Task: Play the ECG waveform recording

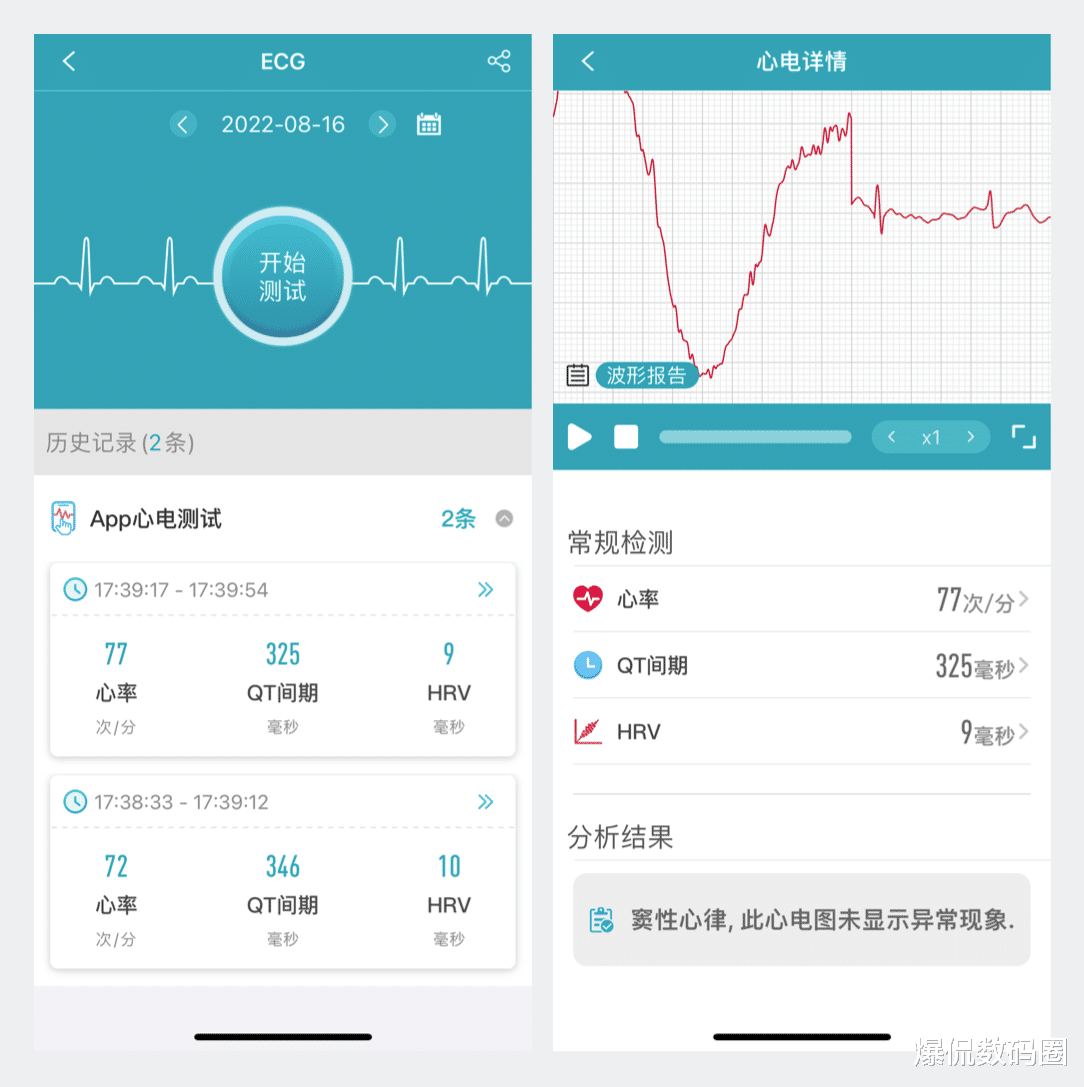Action: (x=580, y=437)
